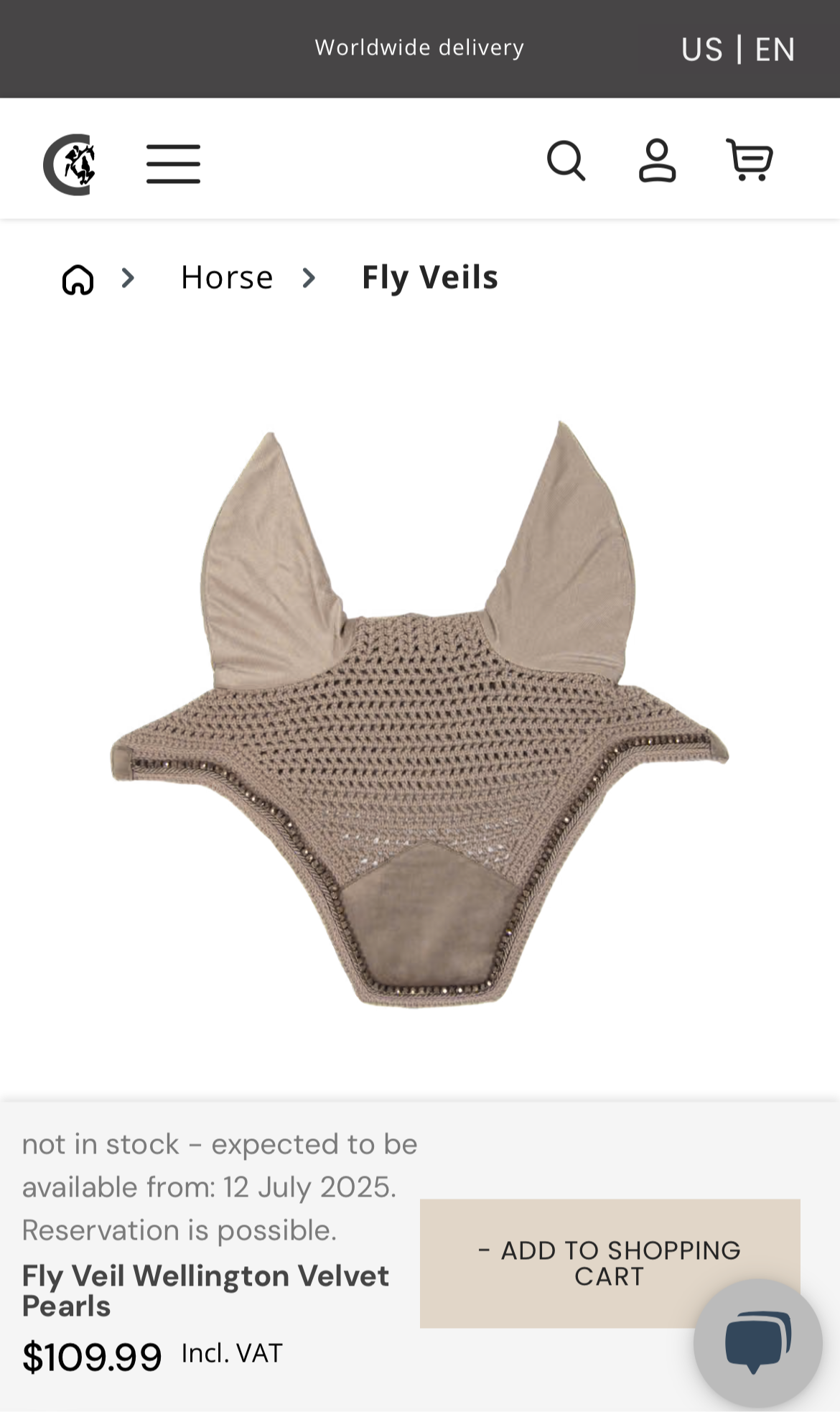Open the search icon
Screen dimensions: 840x1412
click(566, 161)
